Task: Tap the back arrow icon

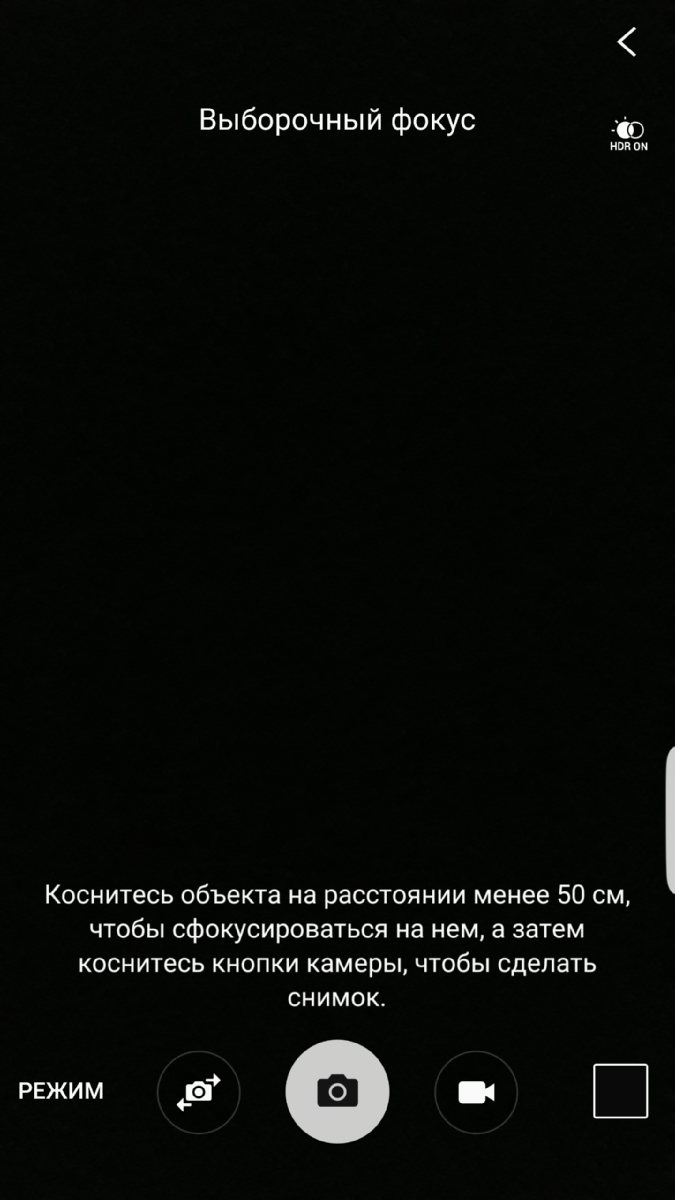Action: tap(627, 42)
